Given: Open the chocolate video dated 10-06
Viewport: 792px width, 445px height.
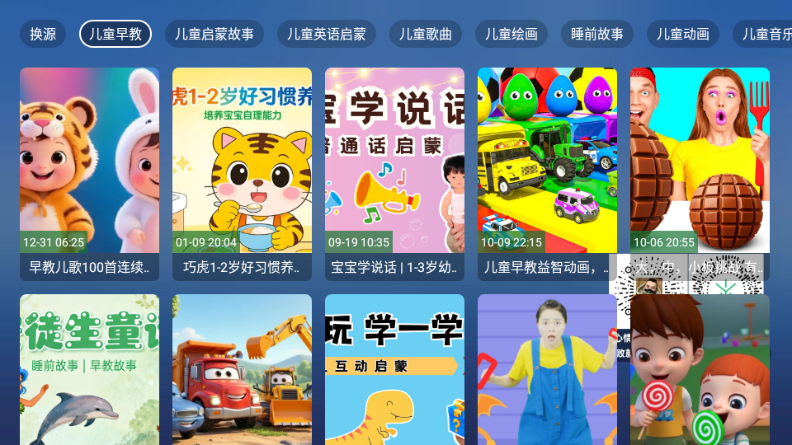Looking at the screenshot, I should point(699,160).
